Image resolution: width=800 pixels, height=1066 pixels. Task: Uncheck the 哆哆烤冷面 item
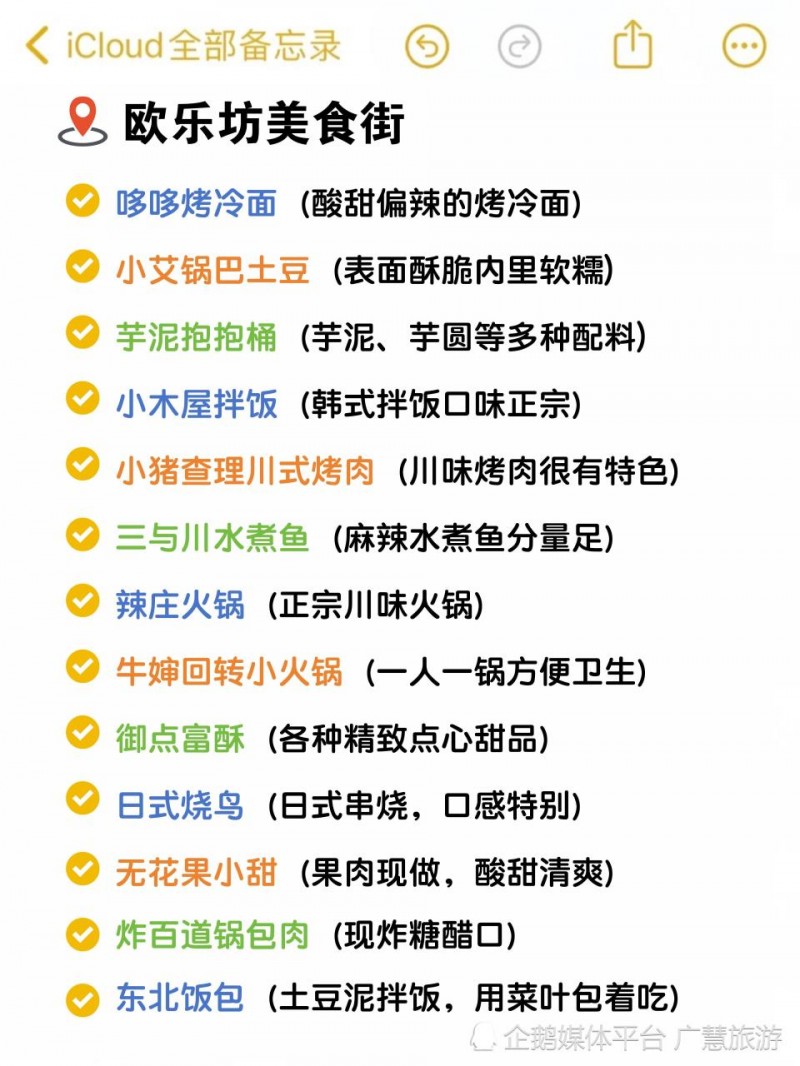82,200
